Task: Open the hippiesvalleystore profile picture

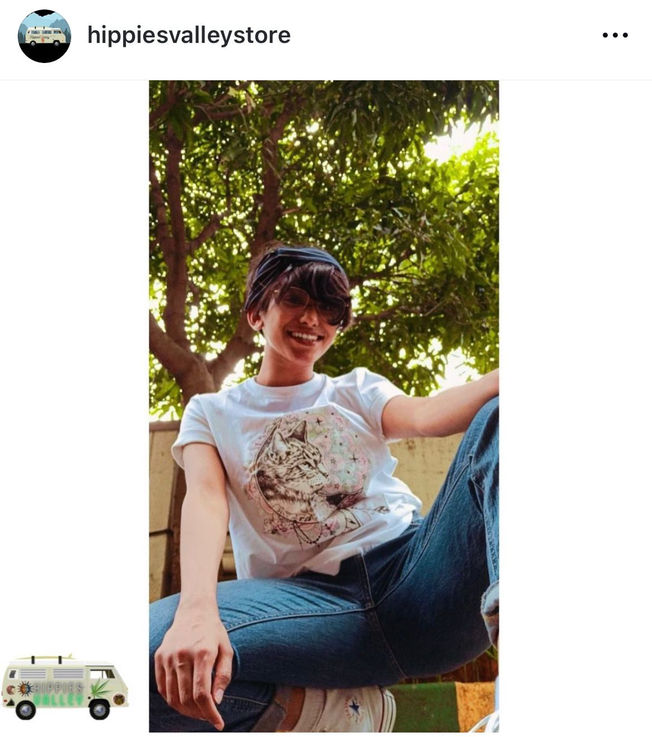Action: pos(44,36)
